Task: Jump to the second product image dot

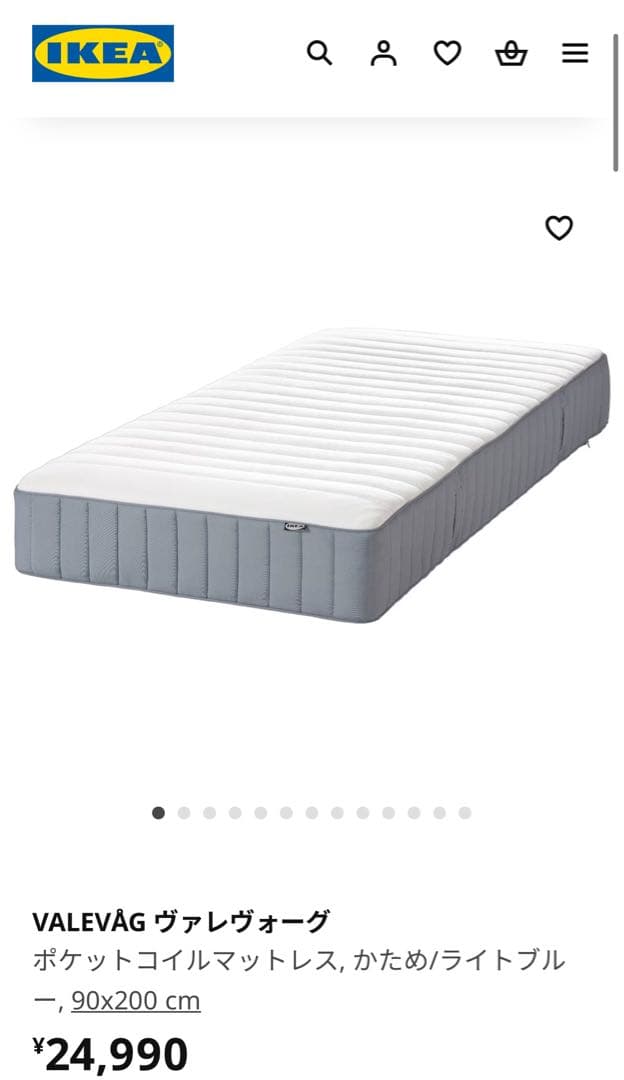Action: [x=184, y=813]
